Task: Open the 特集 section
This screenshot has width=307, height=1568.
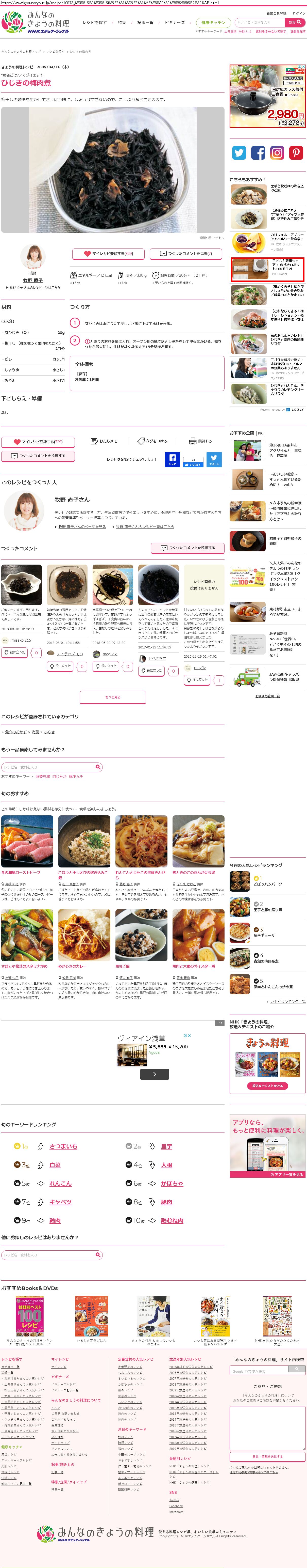Action: (122, 23)
